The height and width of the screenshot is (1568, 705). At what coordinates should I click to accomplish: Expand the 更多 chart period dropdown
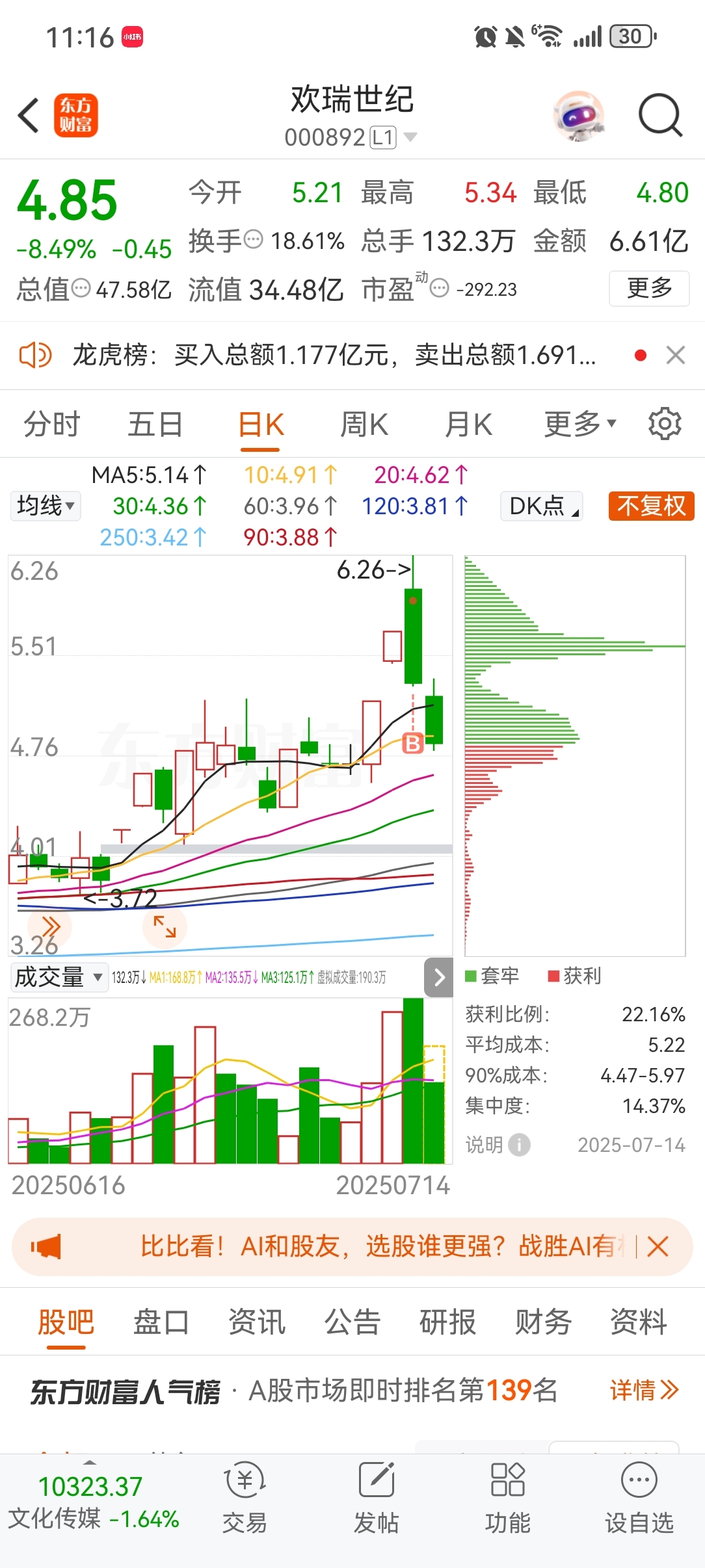click(579, 425)
